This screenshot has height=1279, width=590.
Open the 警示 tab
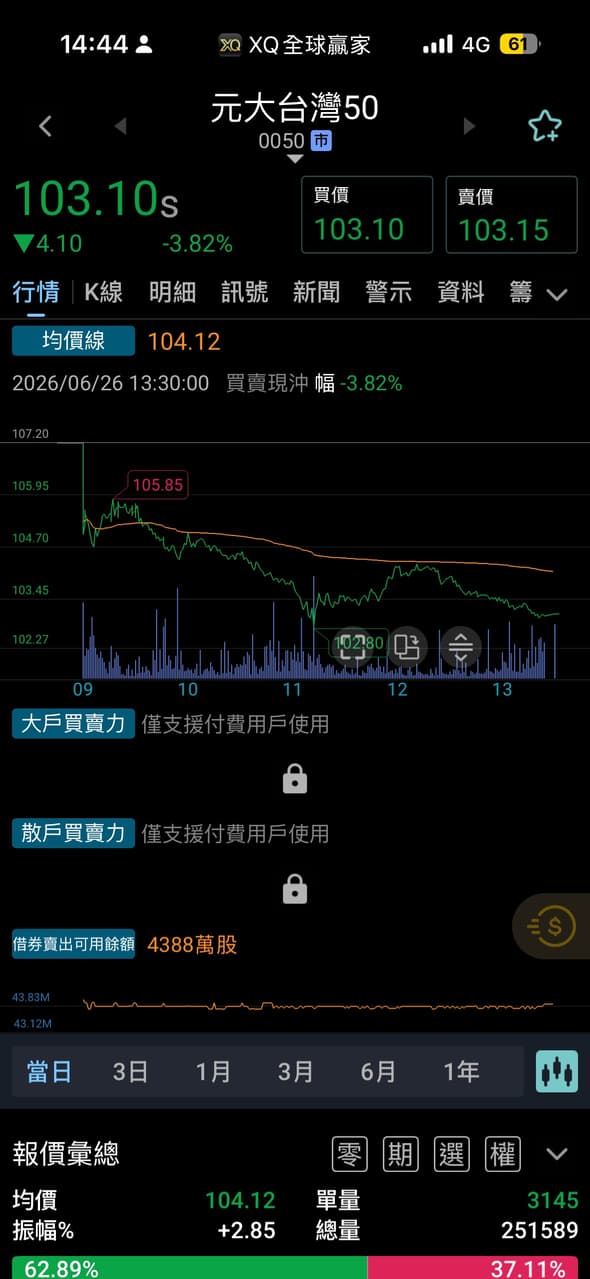(388, 292)
